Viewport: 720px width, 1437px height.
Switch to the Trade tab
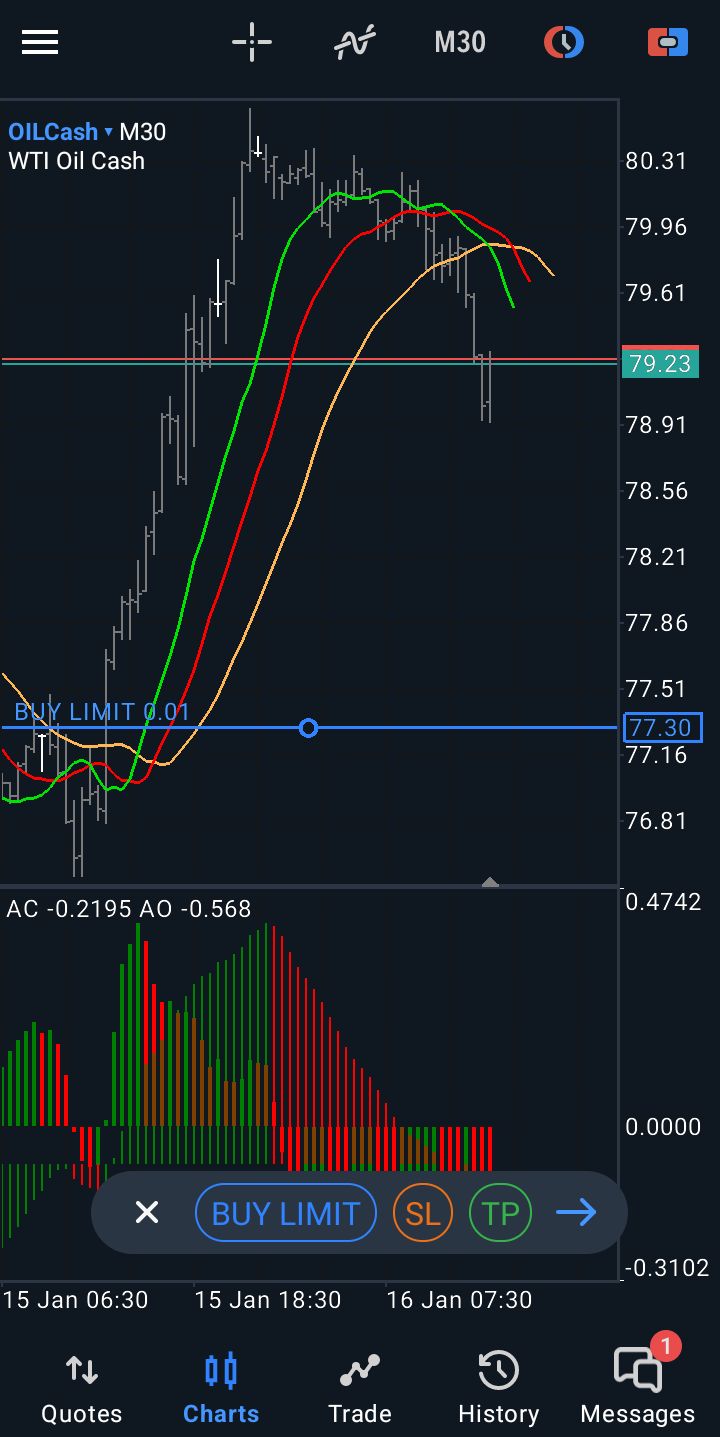tap(360, 1390)
